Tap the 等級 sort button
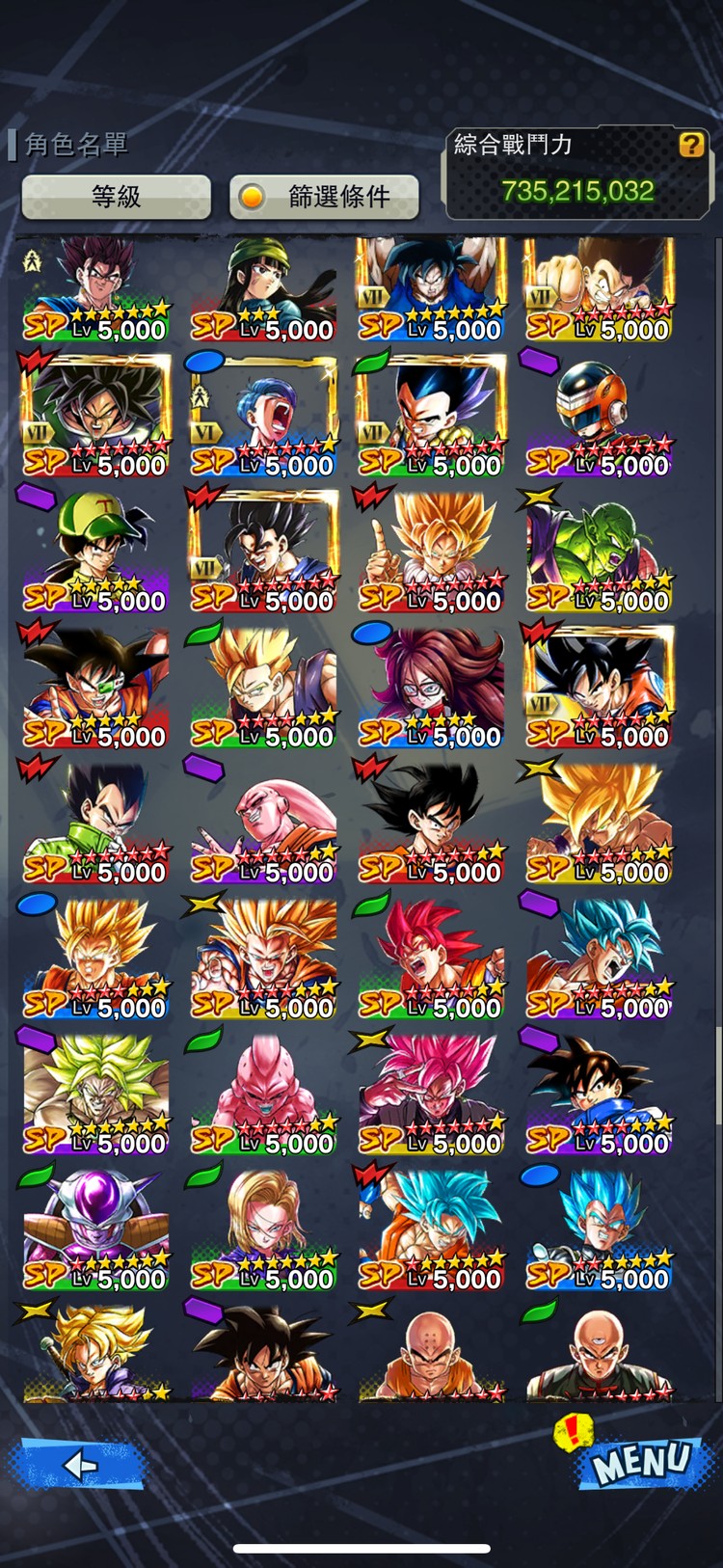723x1568 pixels. pyautogui.click(x=117, y=197)
